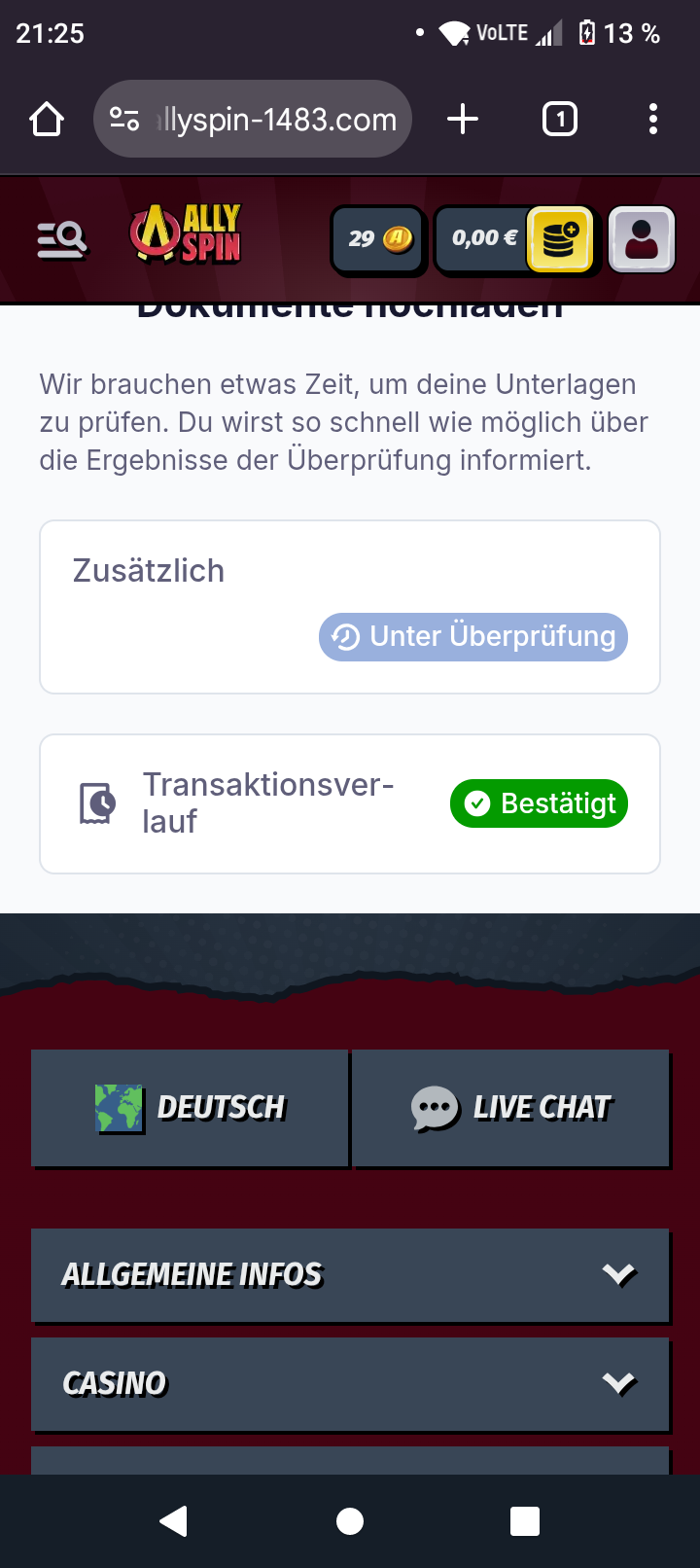
Task: Start a Live Chat
Action: click(x=510, y=1108)
